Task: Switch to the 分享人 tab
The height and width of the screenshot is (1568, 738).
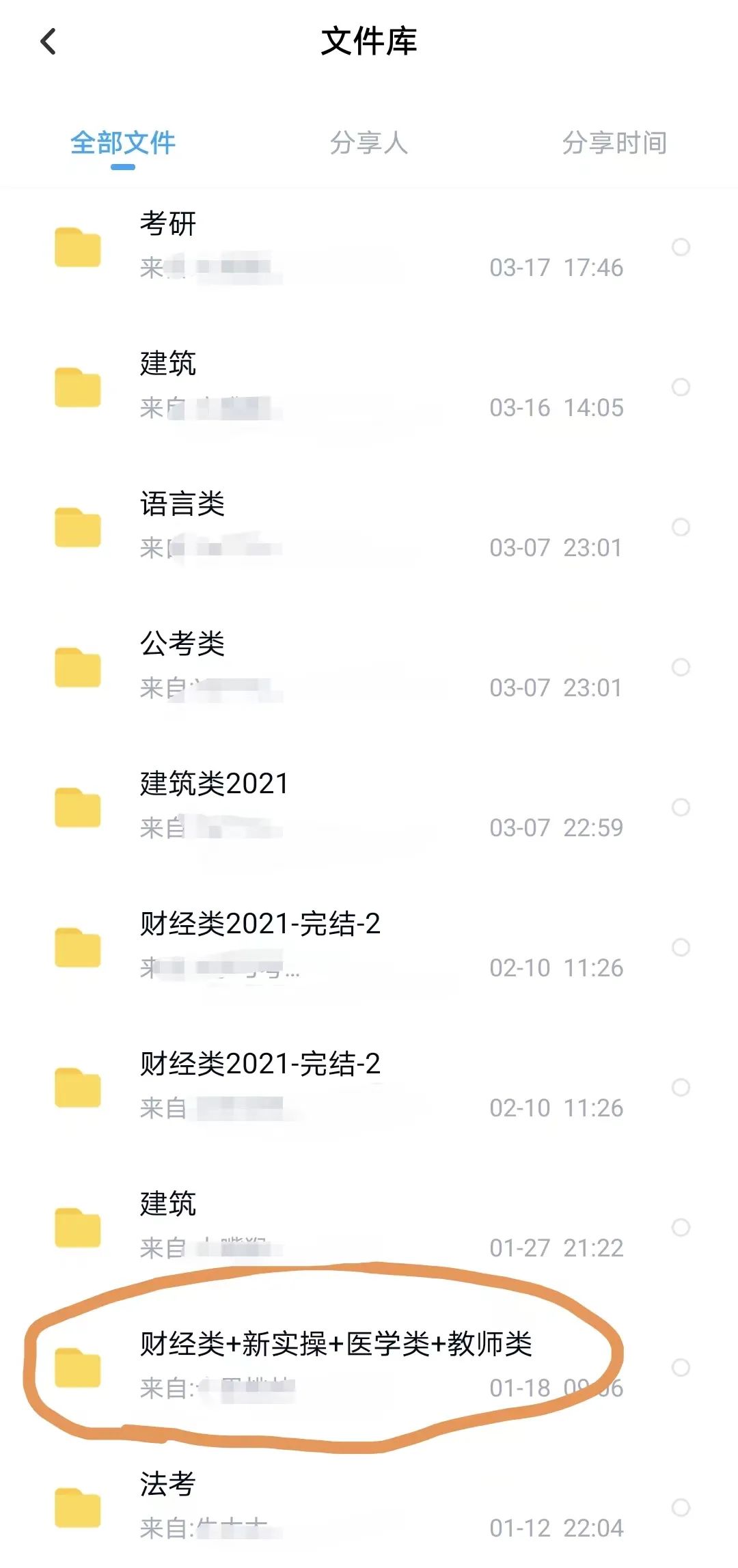Action: coord(369,143)
